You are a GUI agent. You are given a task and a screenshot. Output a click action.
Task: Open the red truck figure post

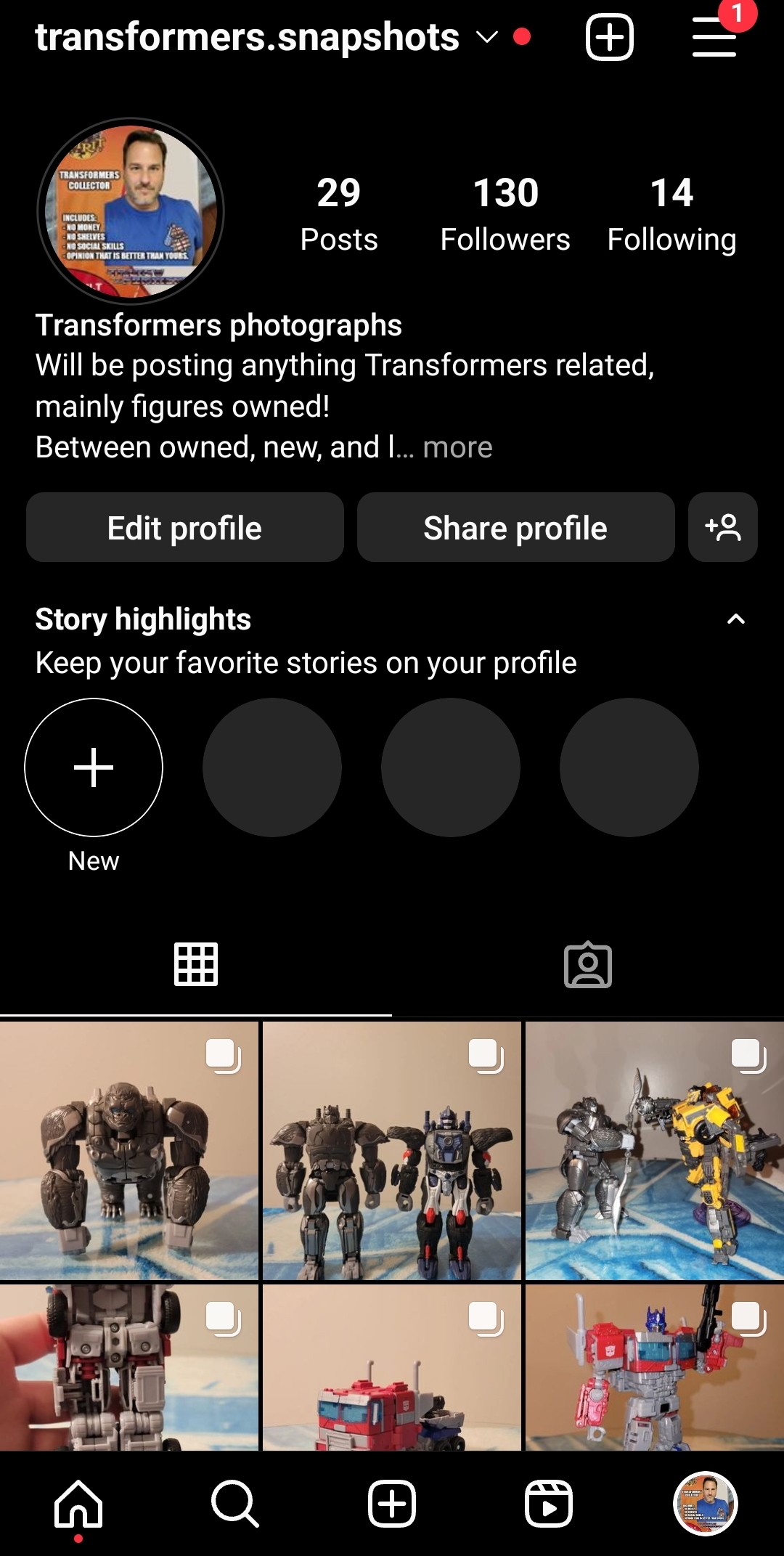coord(392,1369)
